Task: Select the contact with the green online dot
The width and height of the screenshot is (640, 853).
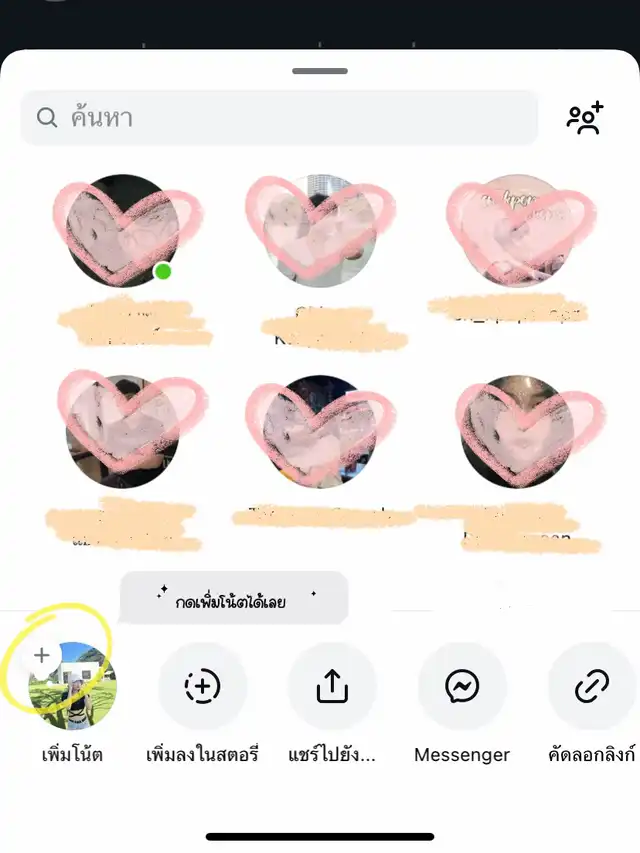Action: pos(122,232)
